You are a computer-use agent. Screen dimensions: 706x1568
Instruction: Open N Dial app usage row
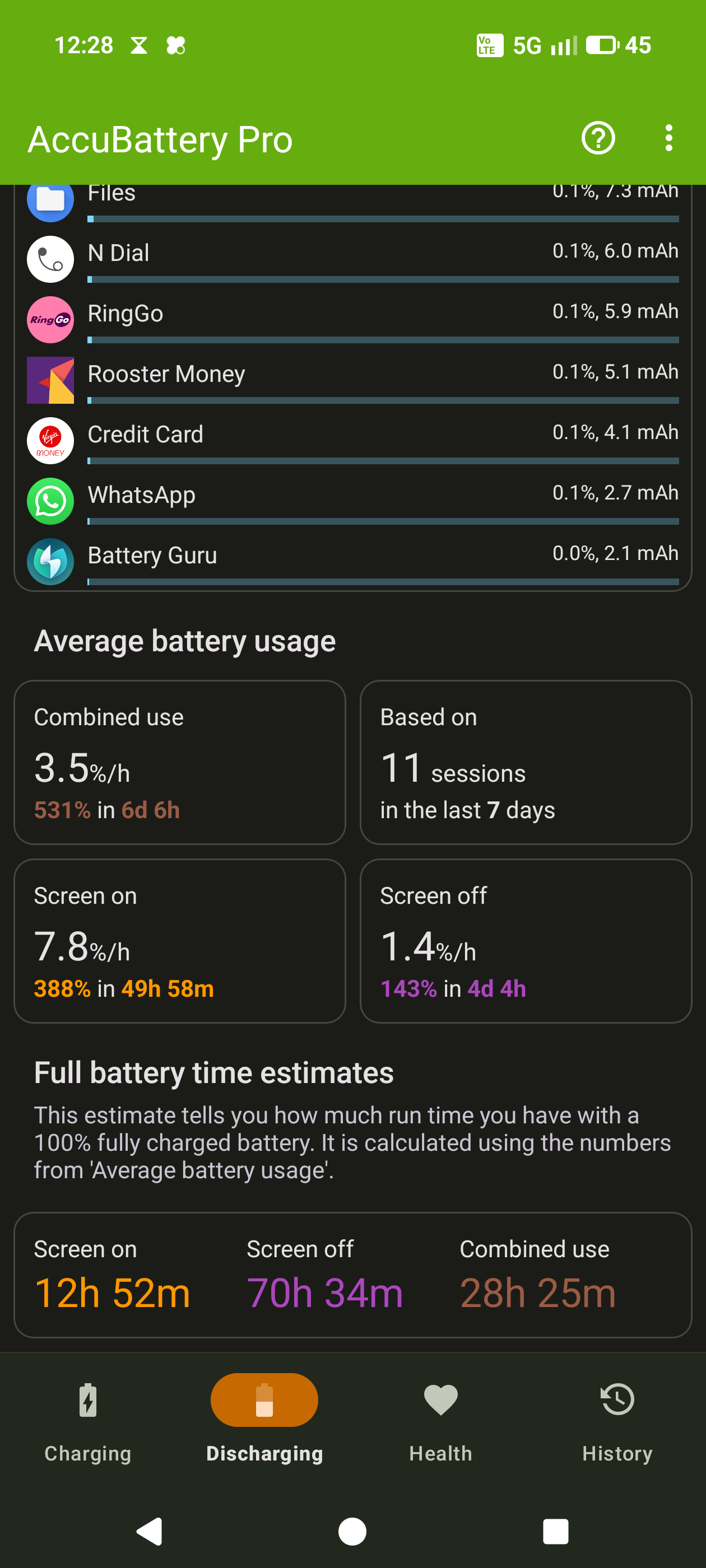pos(352,259)
